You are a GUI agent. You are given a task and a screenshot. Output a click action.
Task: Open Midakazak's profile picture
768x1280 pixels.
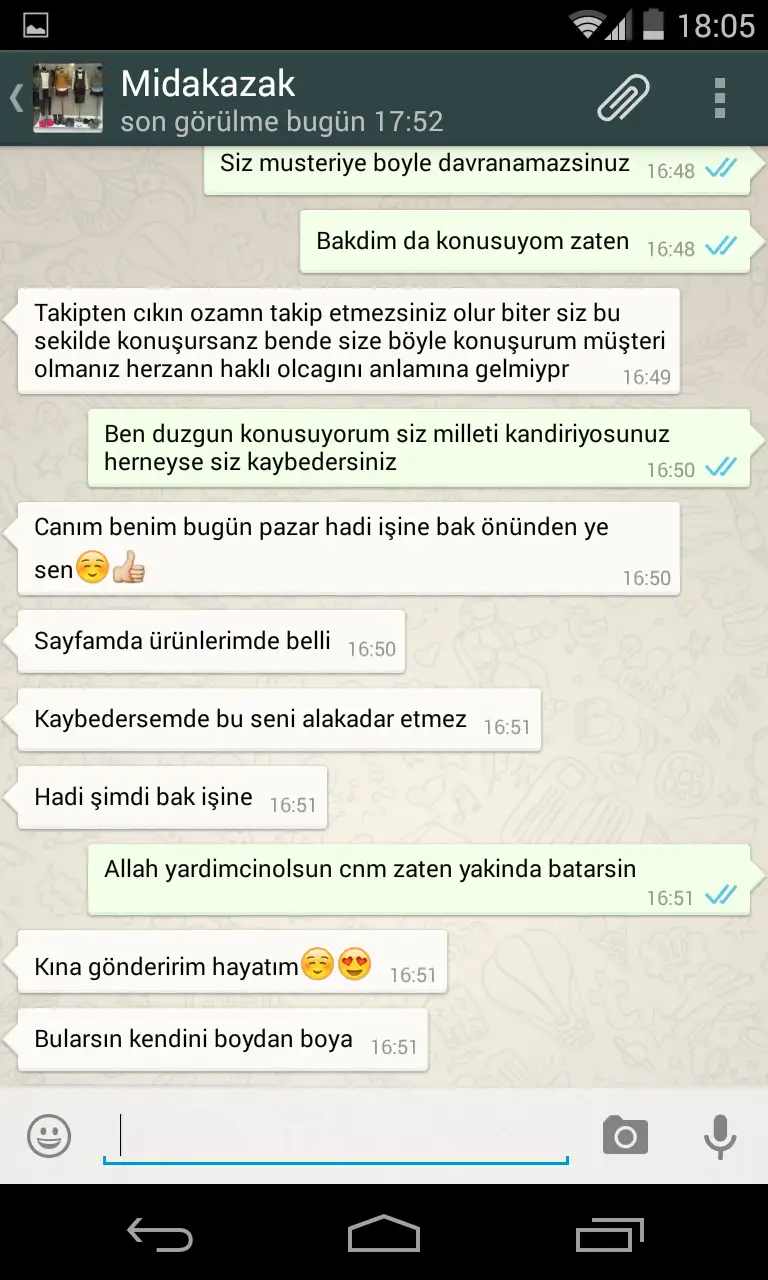click(x=68, y=98)
